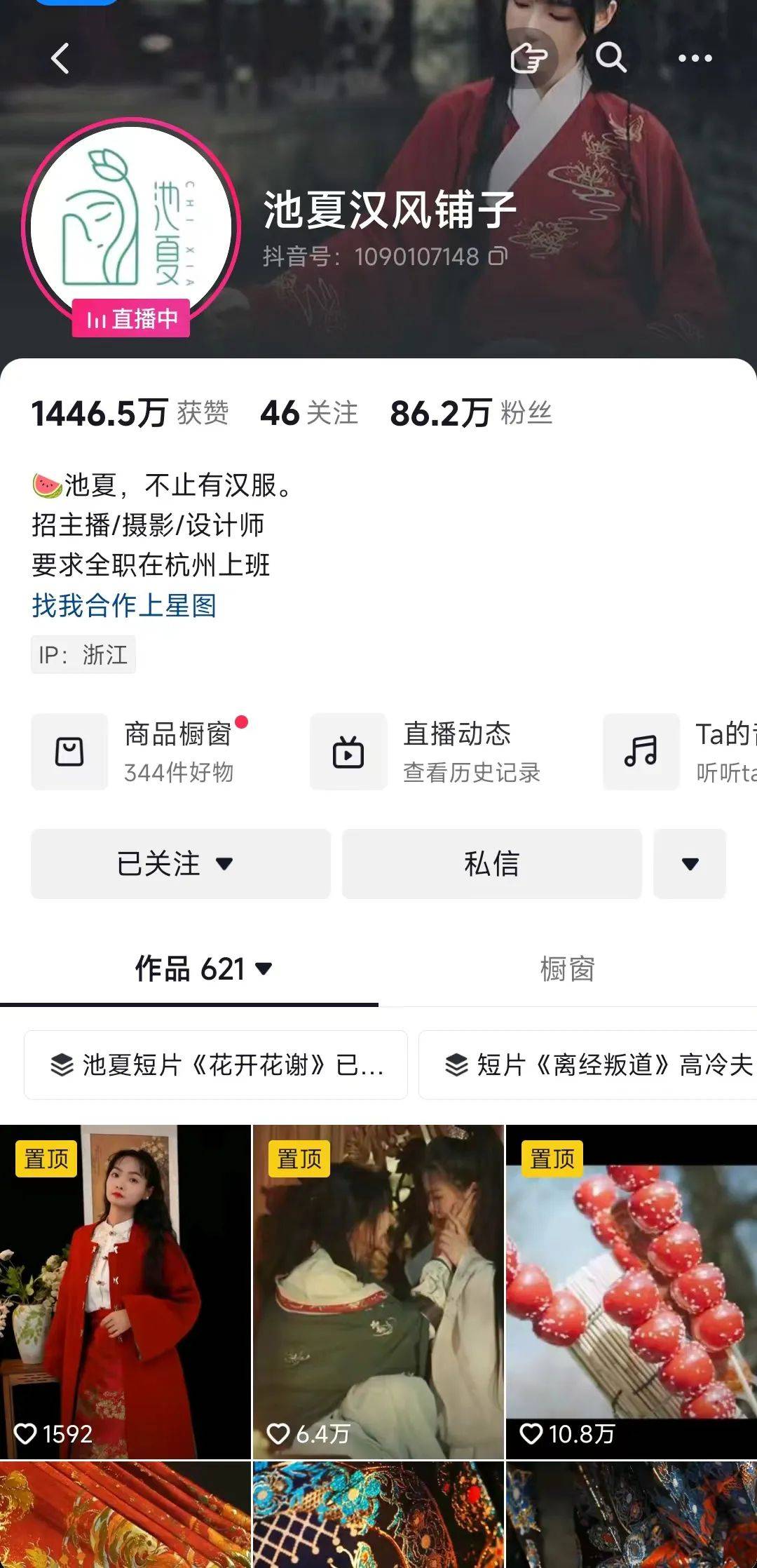
Task: Play pinned video with 10.8万 likes
Action: pyautogui.click(x=631, y=1292)
